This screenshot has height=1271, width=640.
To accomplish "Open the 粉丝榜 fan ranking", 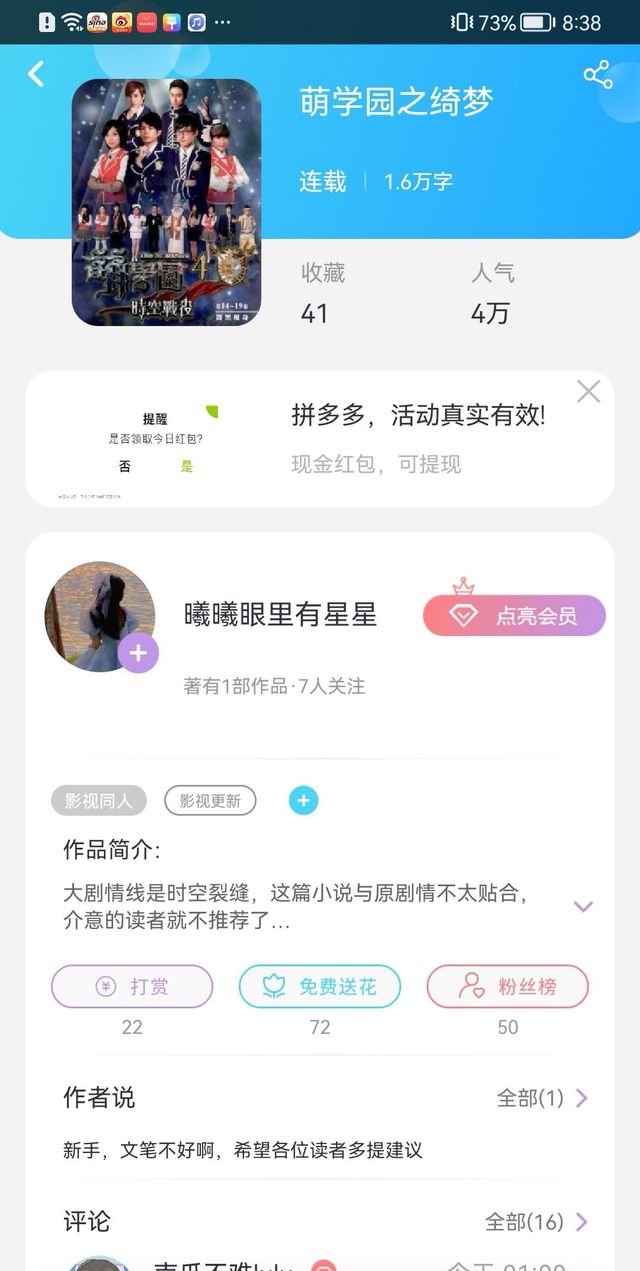I will pos(508,987).
